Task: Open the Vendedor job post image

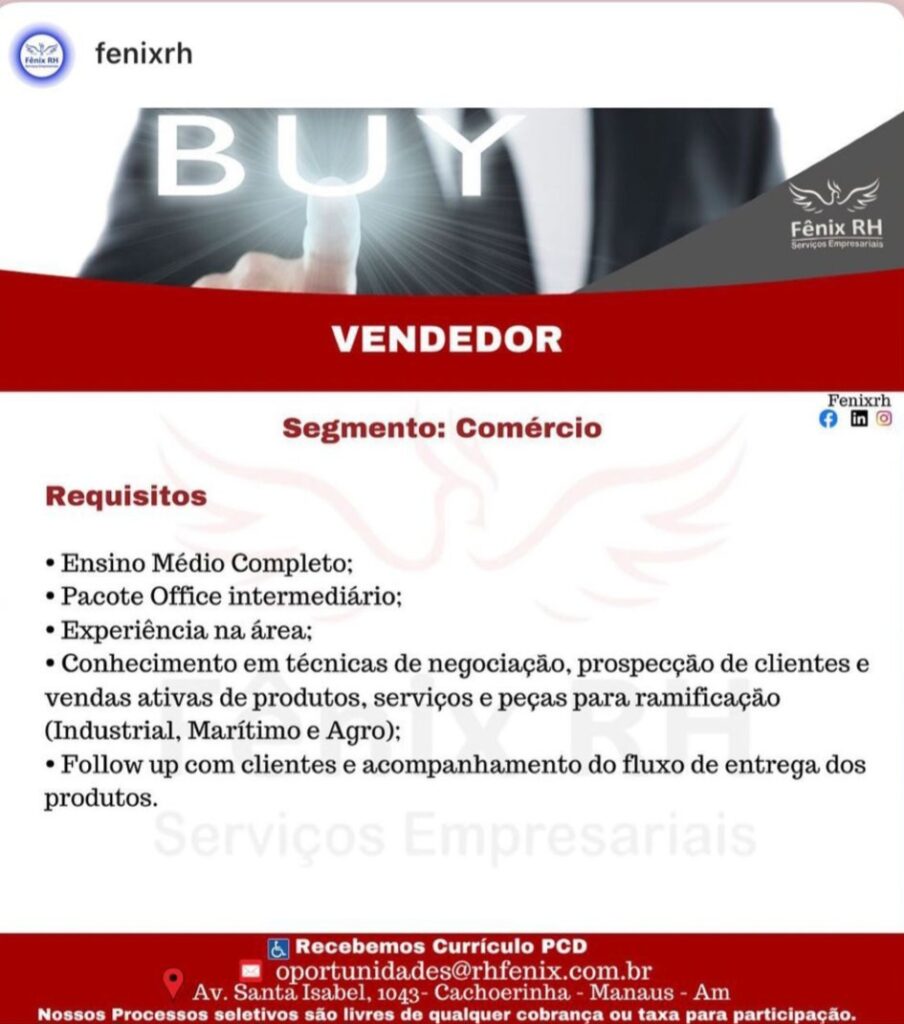Action: pyautogui.click(x=452, y=560)
